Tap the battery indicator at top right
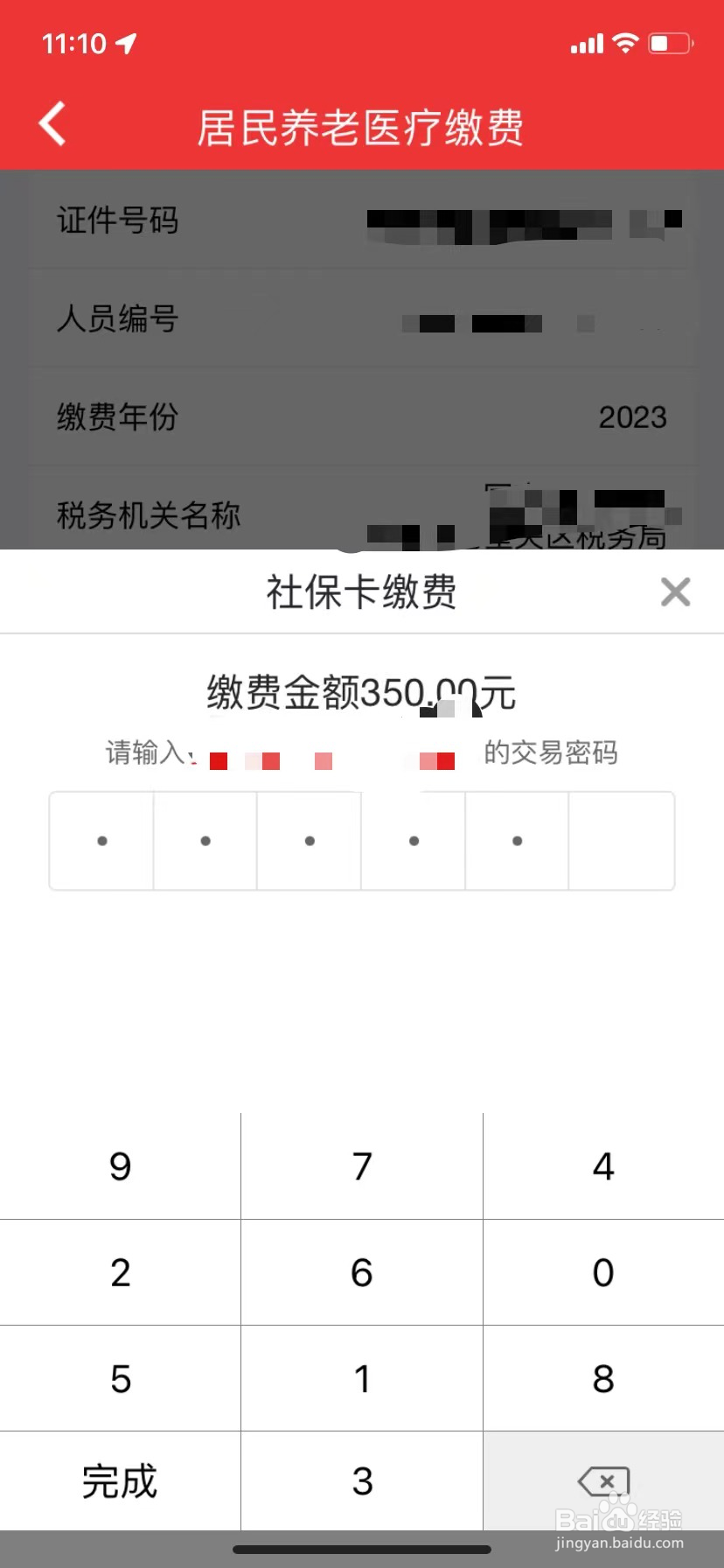This screenshot has height=1568, width=724. [x=670, y=42]
